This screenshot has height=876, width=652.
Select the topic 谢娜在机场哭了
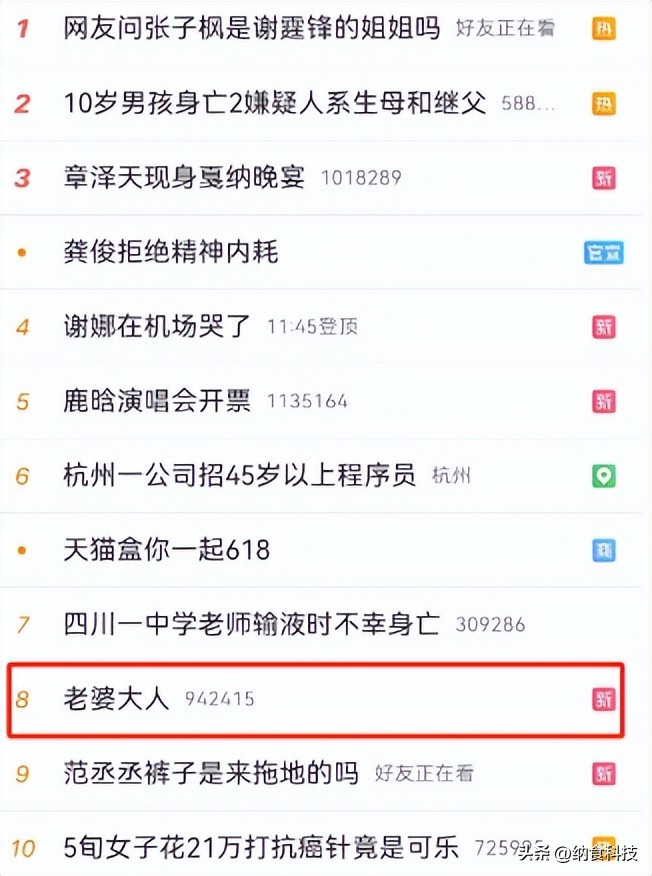click(158, 326)
